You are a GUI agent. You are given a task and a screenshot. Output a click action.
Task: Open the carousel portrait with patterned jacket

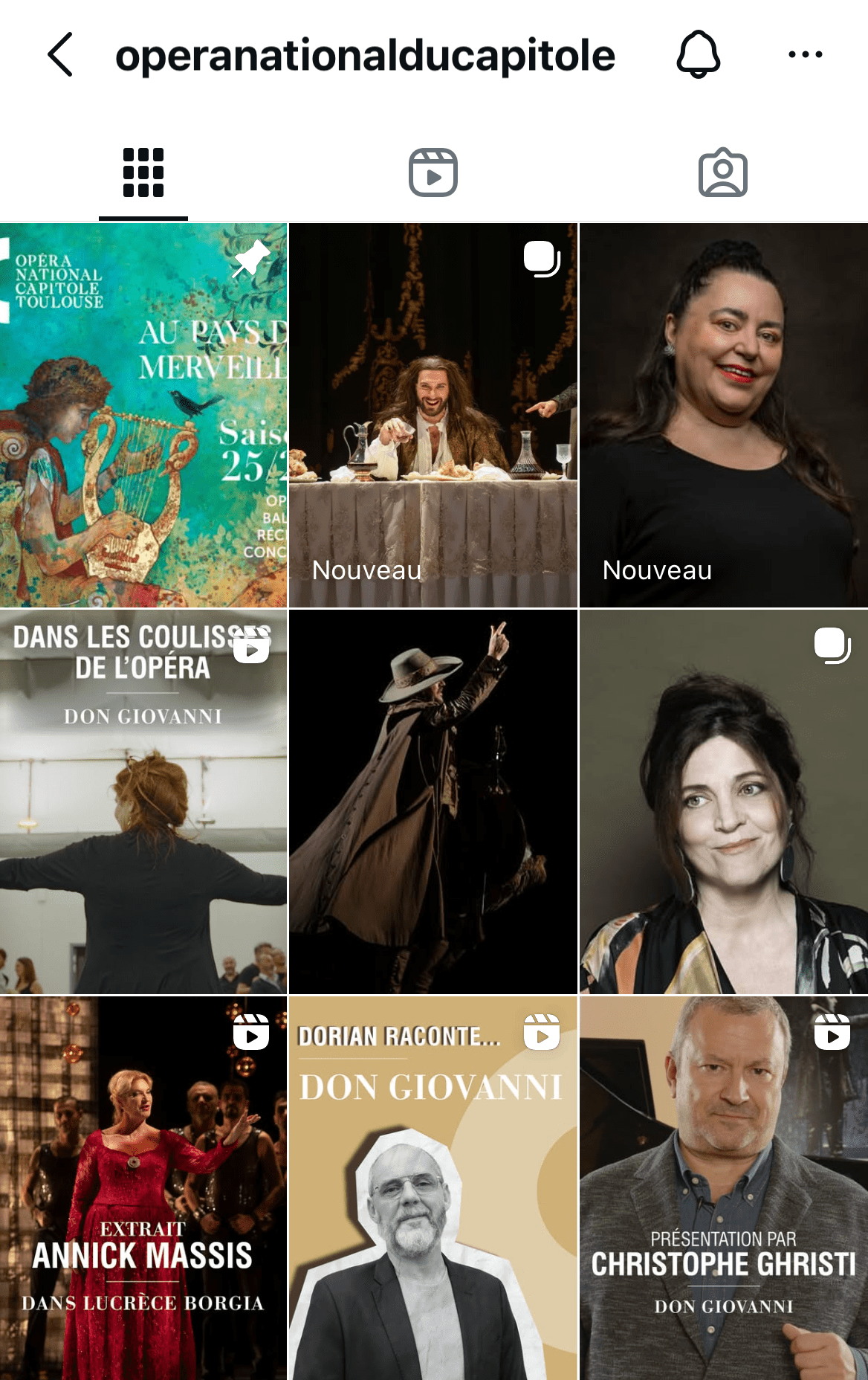coord(723,802)
